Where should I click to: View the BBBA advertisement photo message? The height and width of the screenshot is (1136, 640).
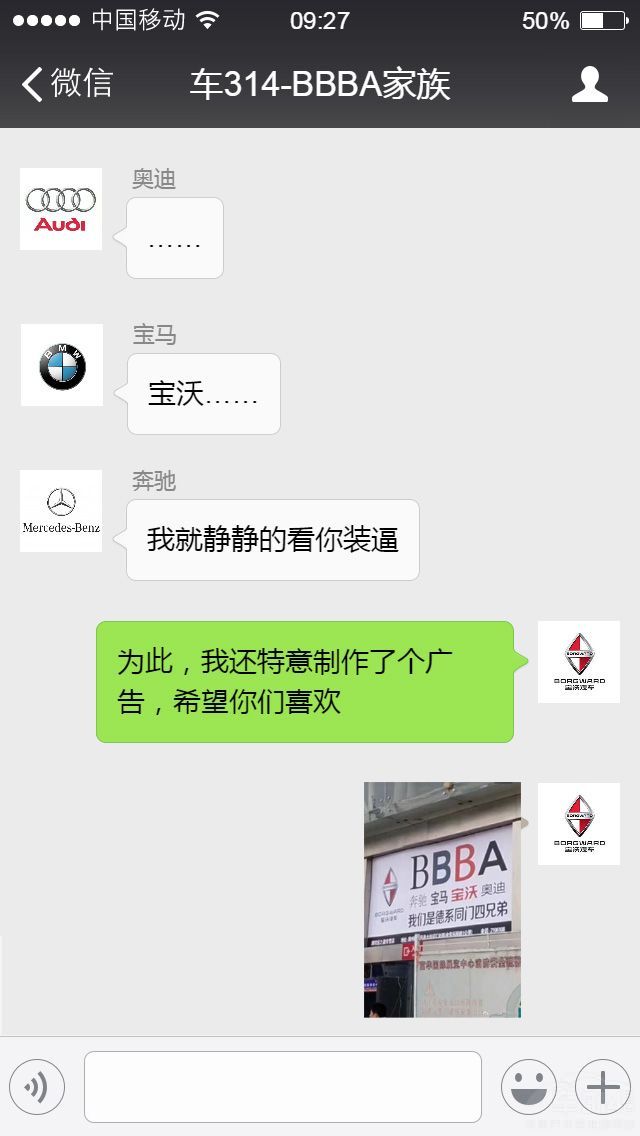tap(442, 899)
